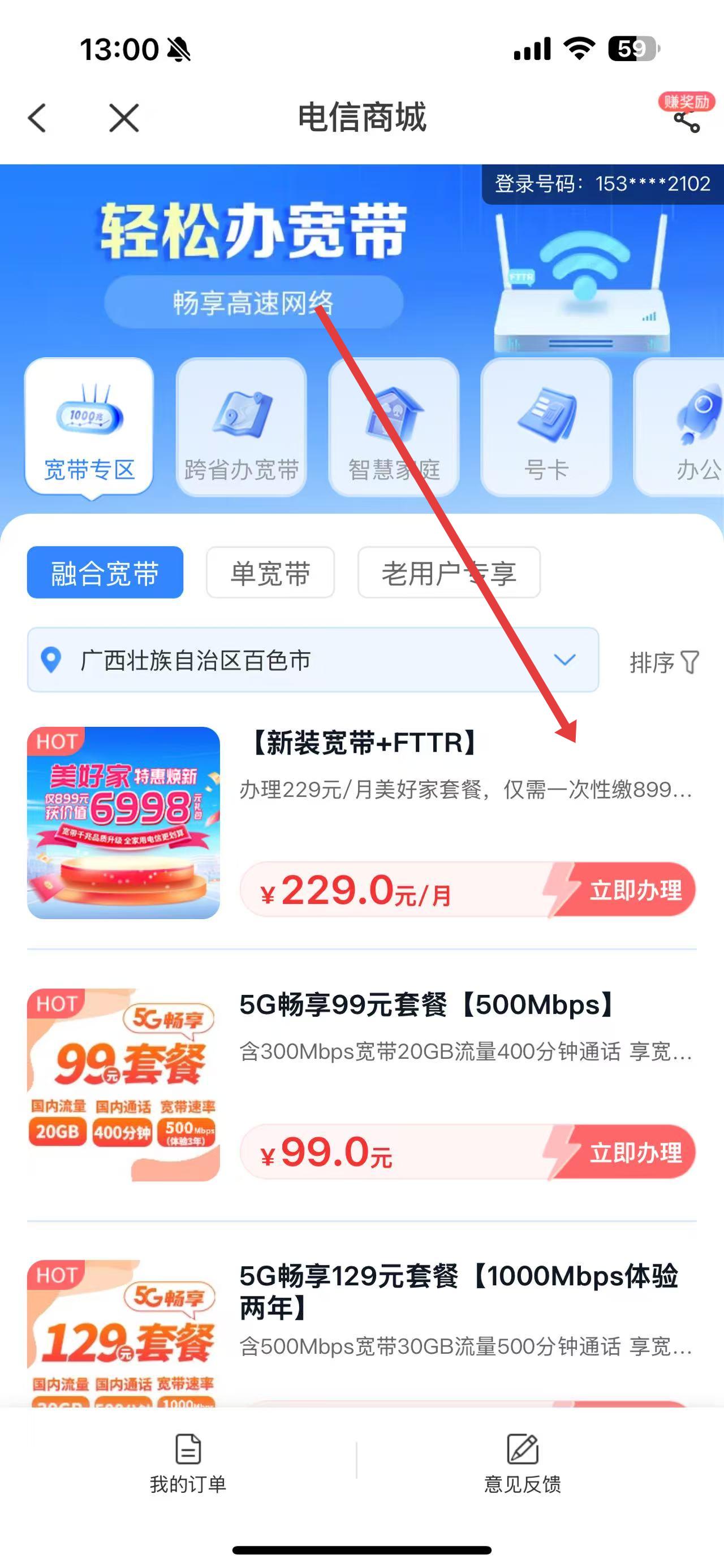View the 5G畅享99元套餐 product image

coord(124,1085)
